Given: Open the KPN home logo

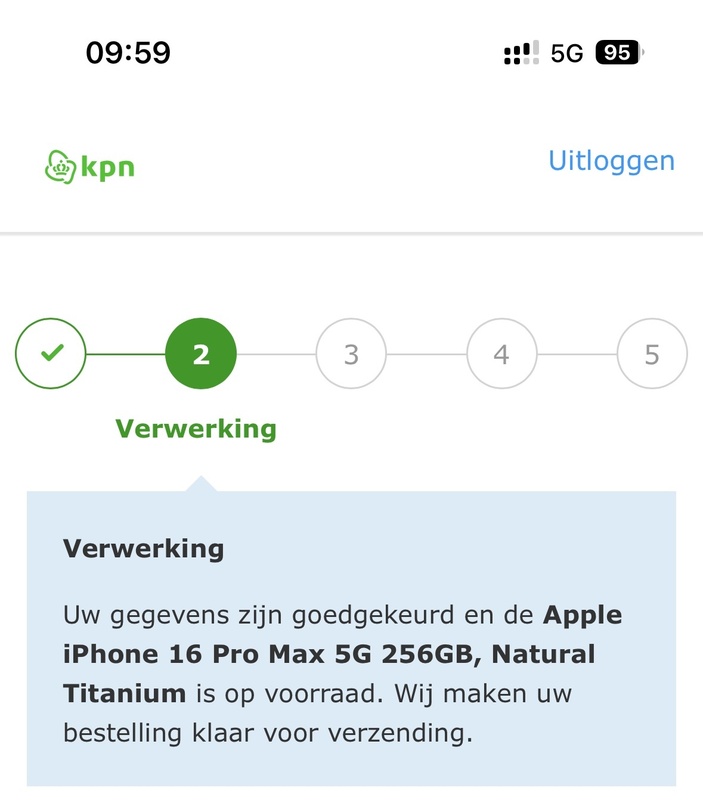Looking at the screenshot, I should pos(89,166).
